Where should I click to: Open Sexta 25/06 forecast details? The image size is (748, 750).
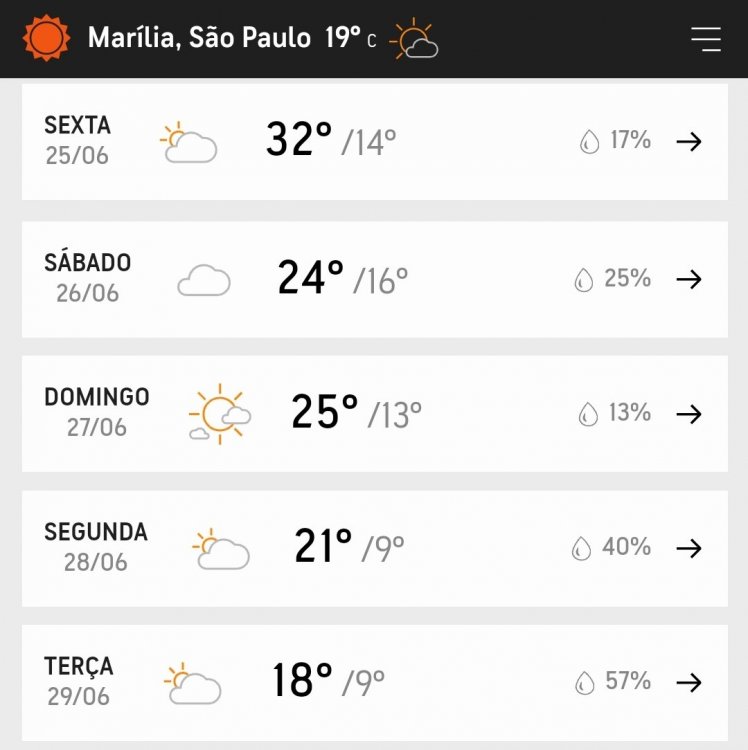[688, 142]
